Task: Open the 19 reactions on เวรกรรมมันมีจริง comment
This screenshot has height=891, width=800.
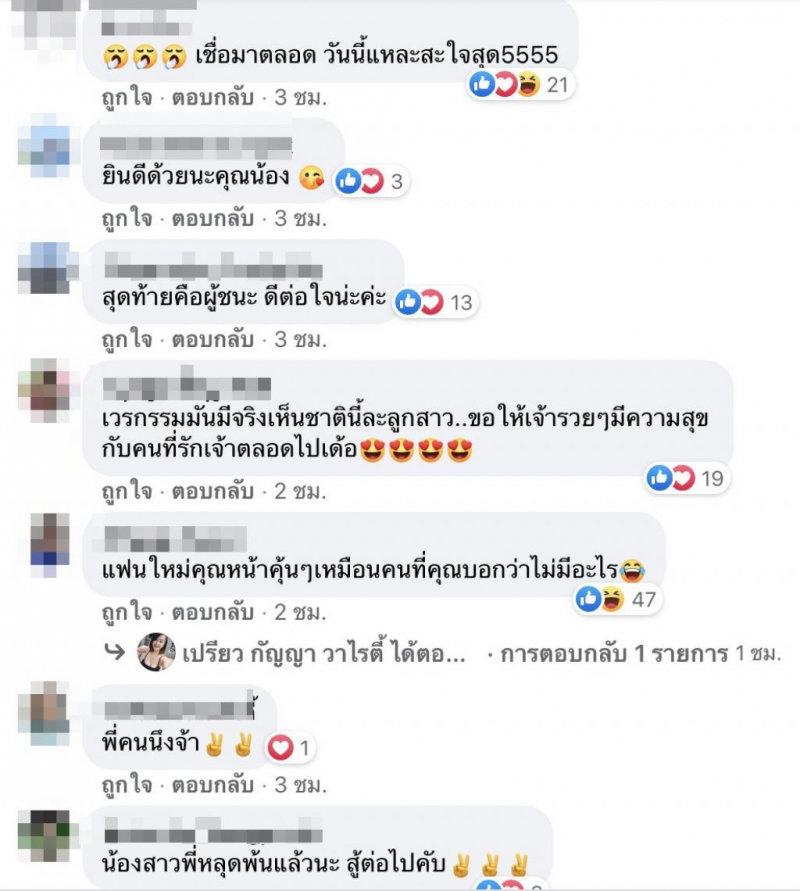Action: coord(685,478)
